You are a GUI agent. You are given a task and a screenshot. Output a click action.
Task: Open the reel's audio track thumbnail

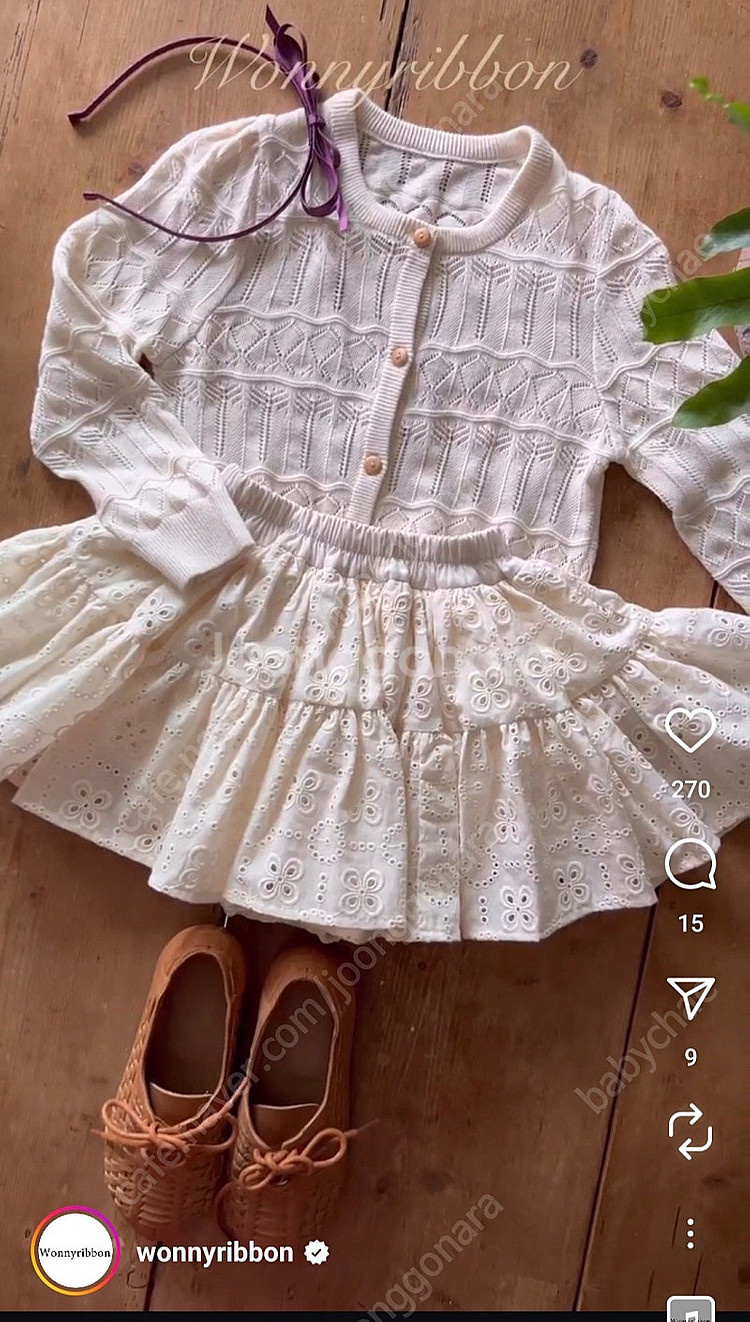[x=690, y=1308]
